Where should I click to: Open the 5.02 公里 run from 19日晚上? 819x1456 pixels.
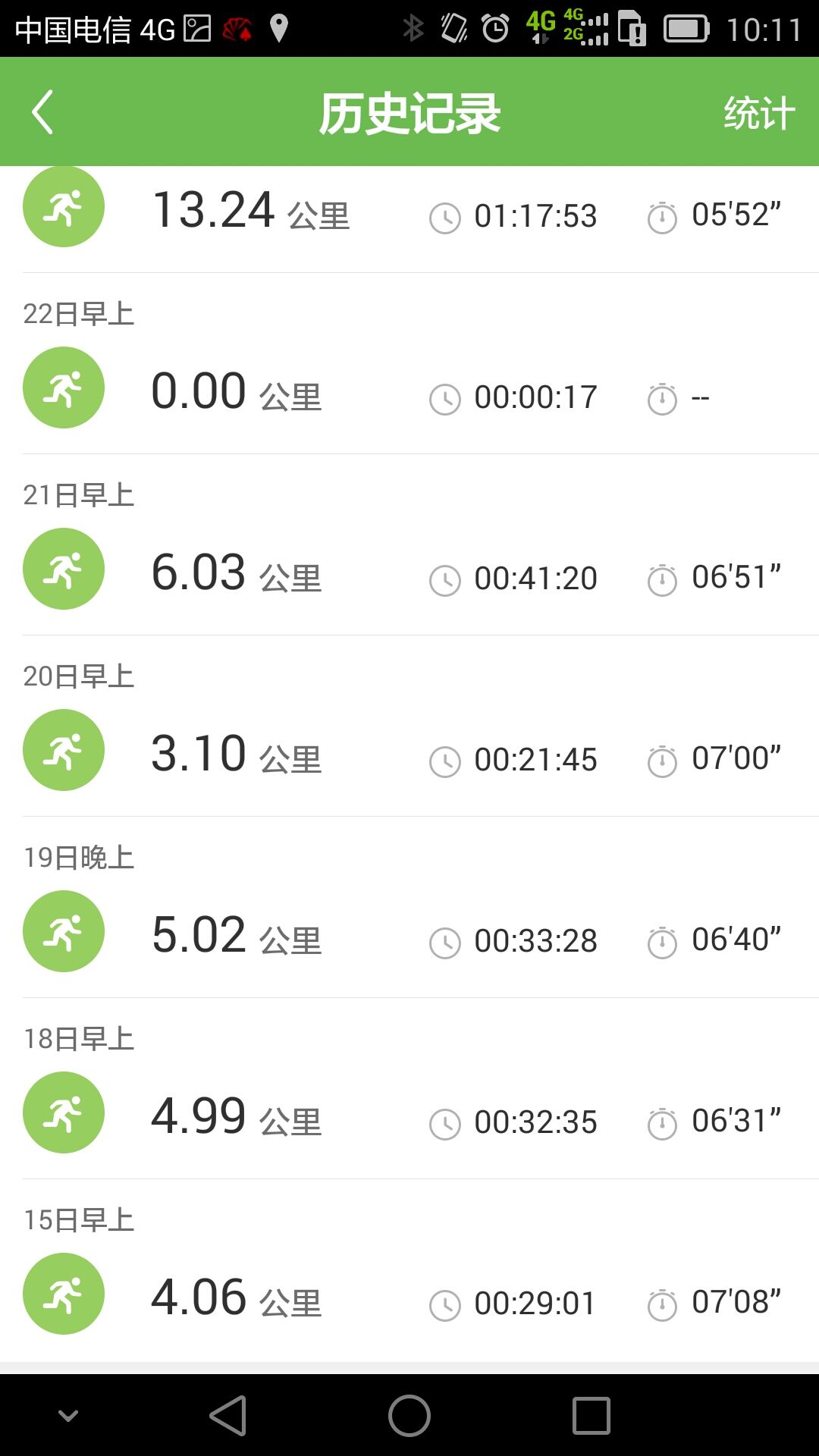(x=409, y=937)
